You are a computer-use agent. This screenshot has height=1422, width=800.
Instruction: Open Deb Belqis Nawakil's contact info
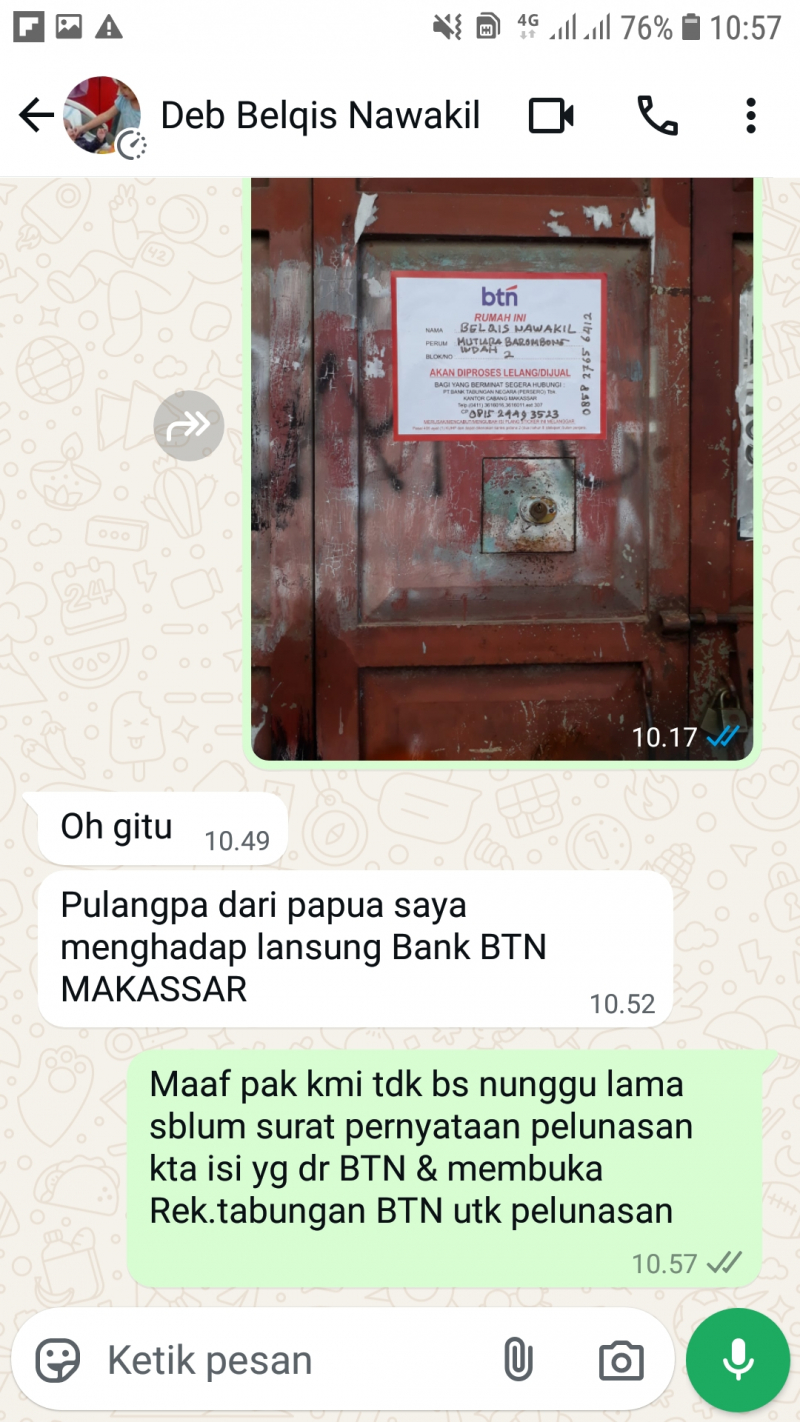[x=320, y=116]
